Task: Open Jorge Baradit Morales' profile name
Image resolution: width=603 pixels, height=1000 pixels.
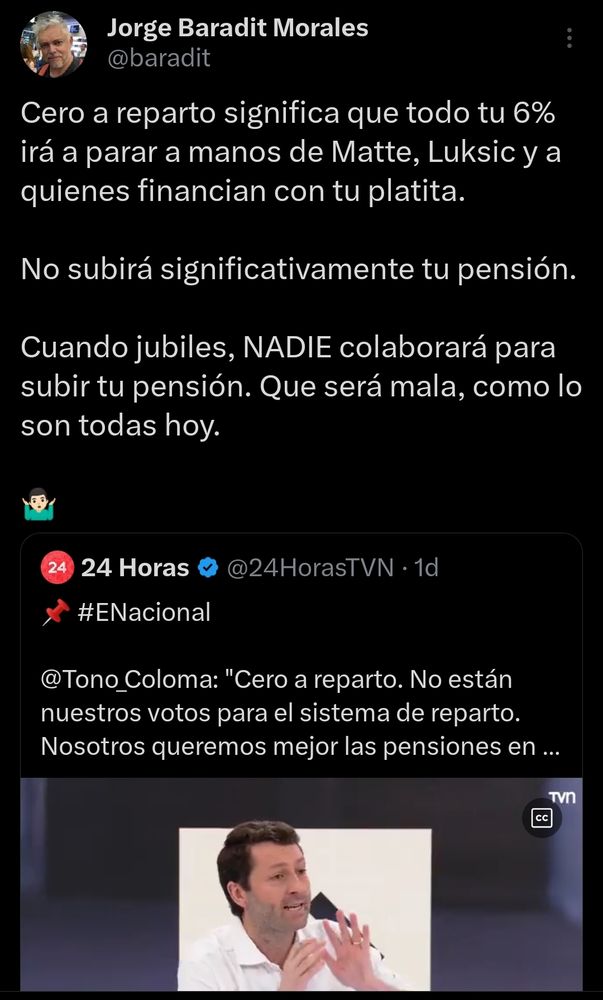Action: (237, 28)
